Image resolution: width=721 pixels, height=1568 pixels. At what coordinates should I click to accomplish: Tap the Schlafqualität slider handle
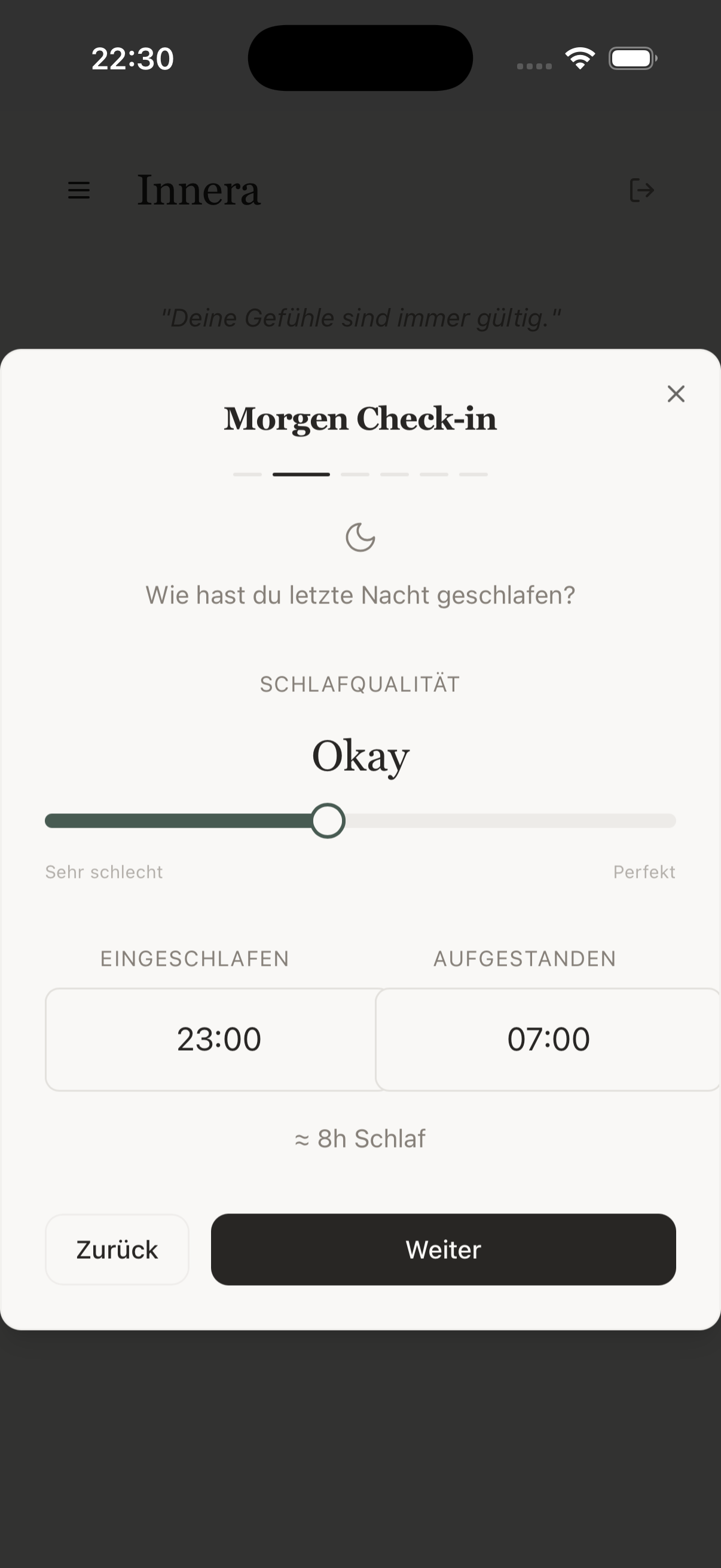pos(328,820)
